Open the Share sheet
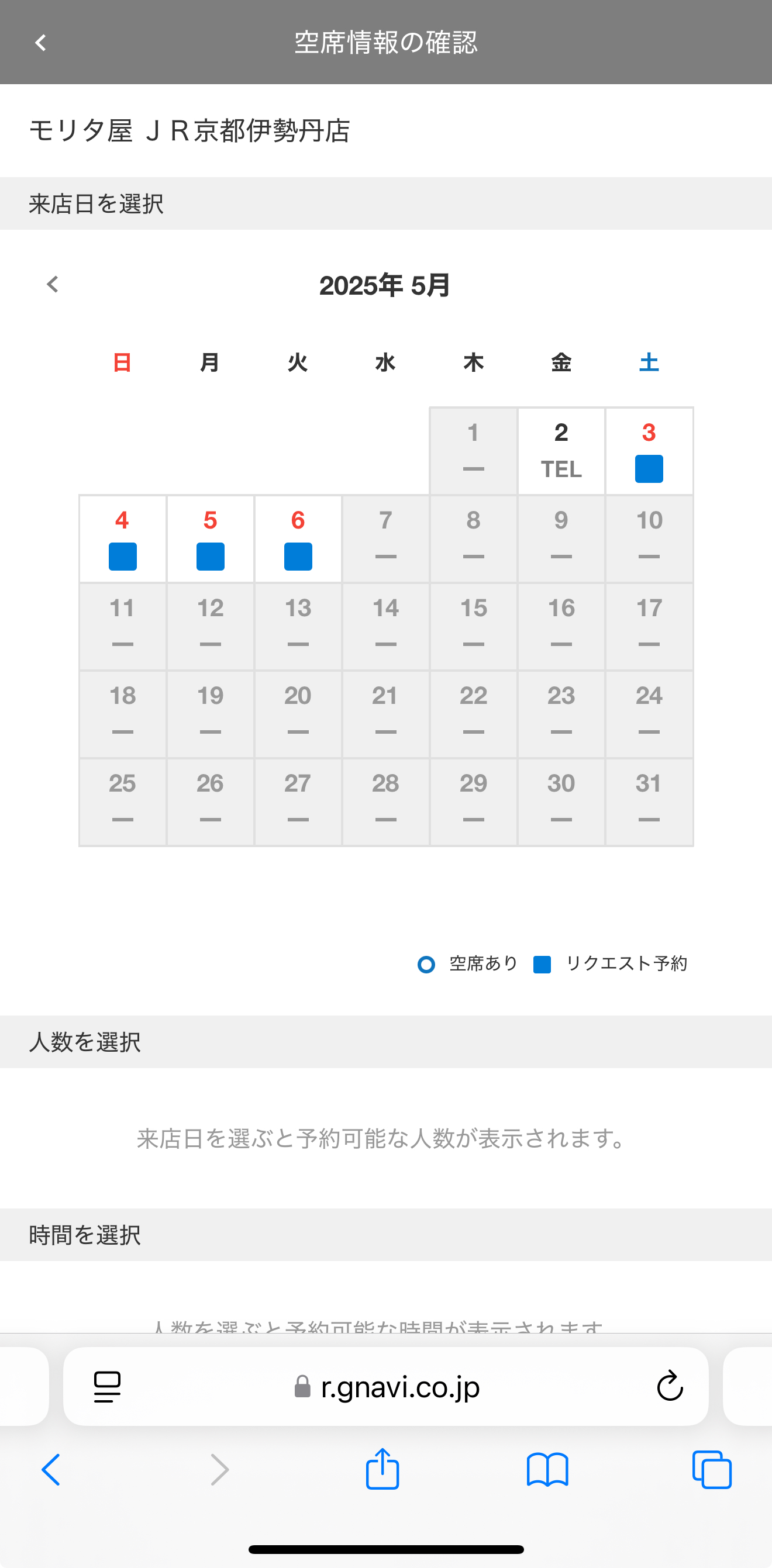The width and height of the screenshot is (772, 1568). (382, 1469)
